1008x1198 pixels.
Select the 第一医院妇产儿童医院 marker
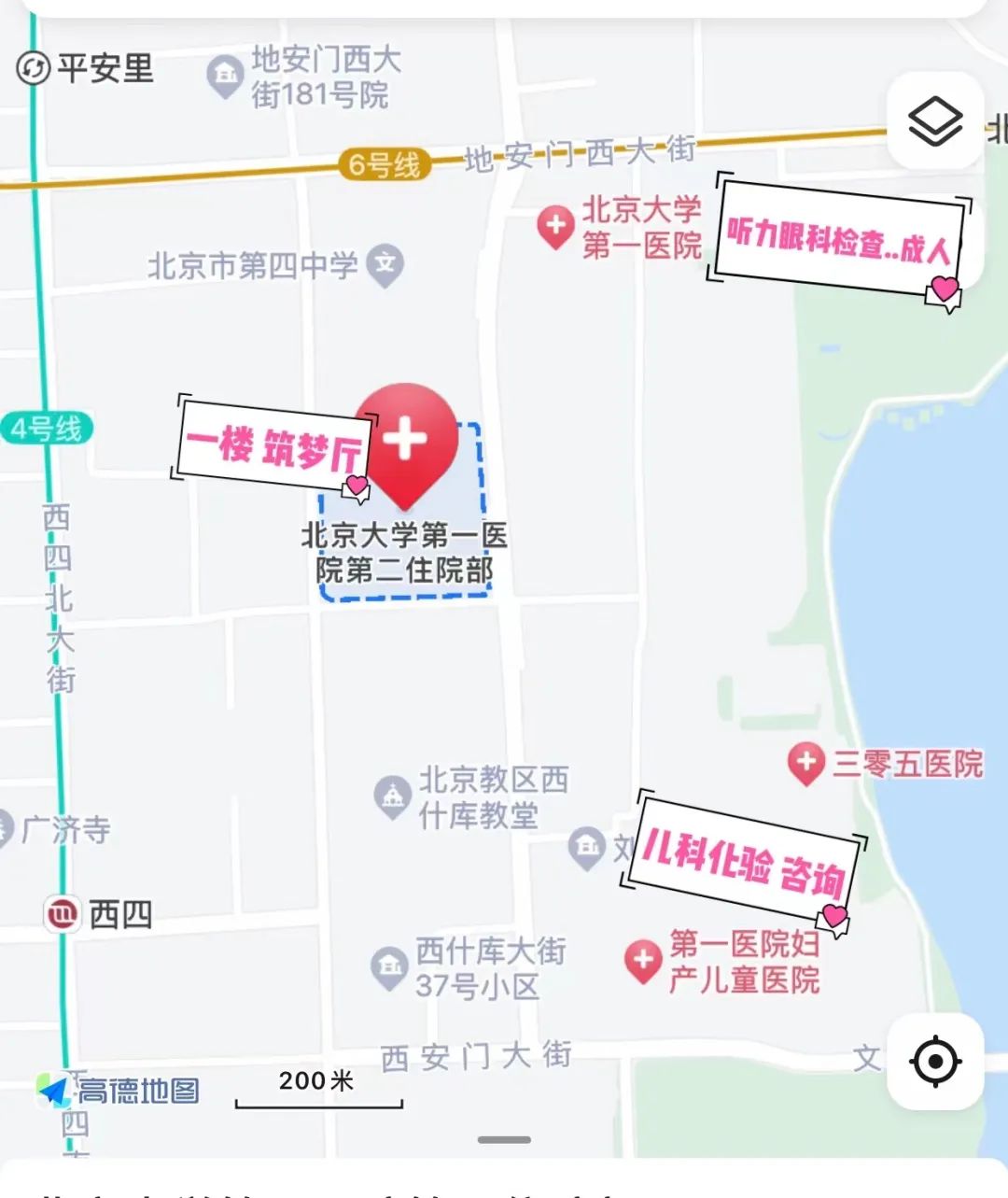pos(643,961)
